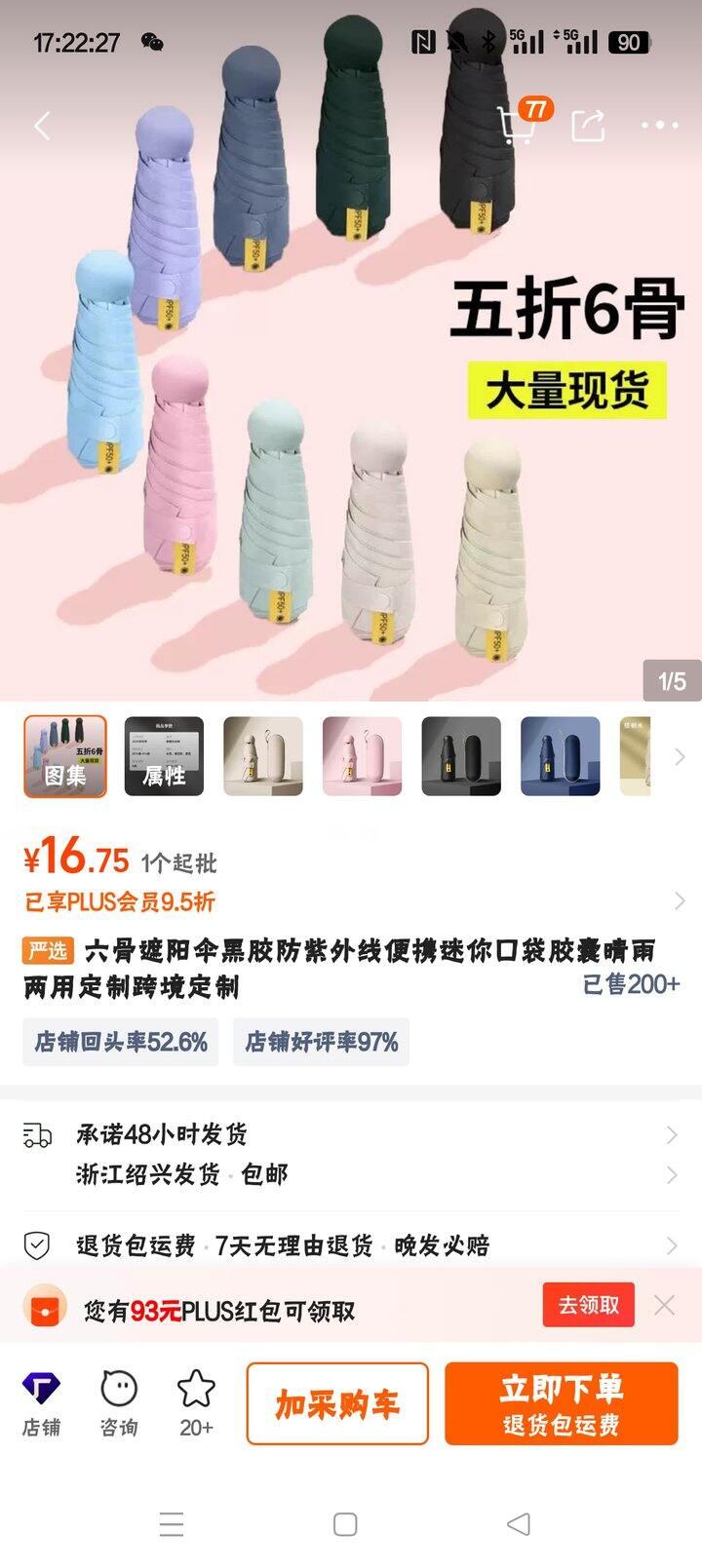This screenshot has height=1568, width=702.
Task: View the navy blue umbrella thumbnail
Action: tap(560, 756)
